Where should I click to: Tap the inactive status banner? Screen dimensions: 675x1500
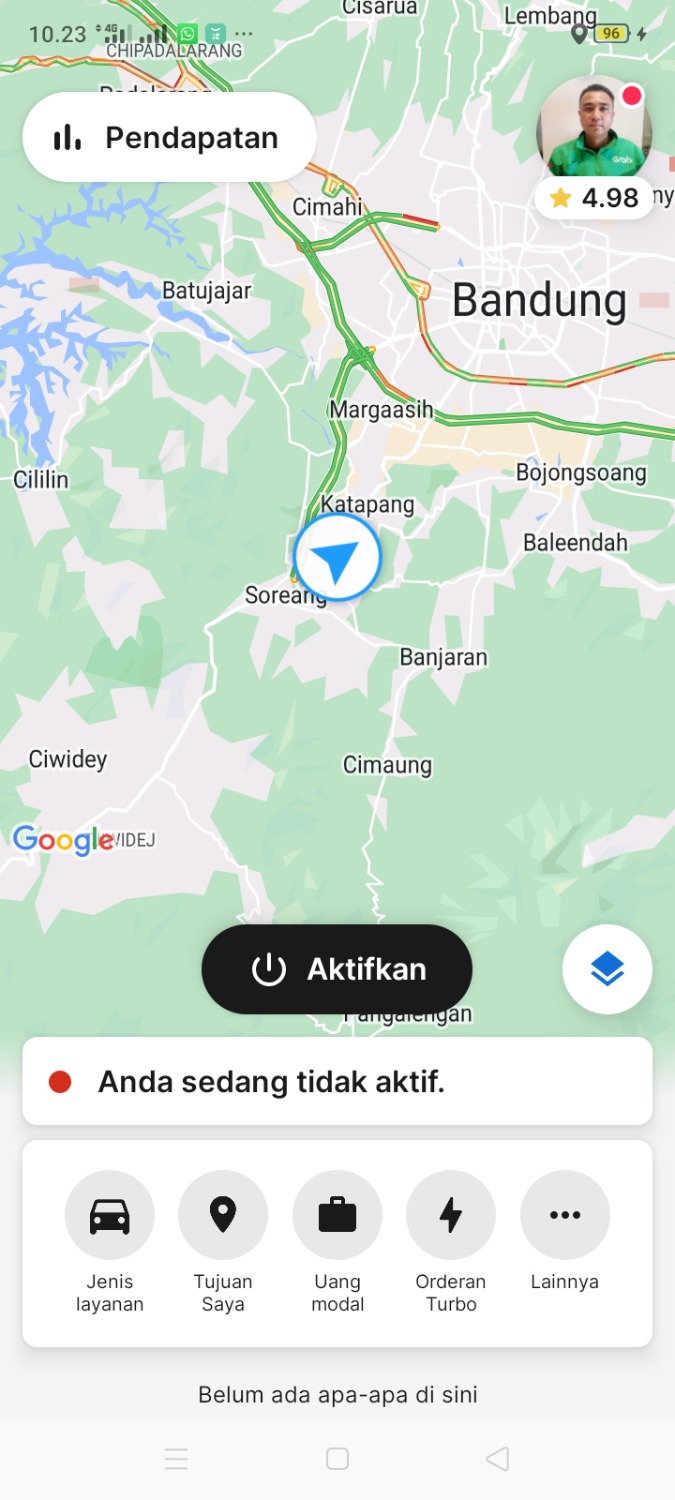click(337, 1081)
